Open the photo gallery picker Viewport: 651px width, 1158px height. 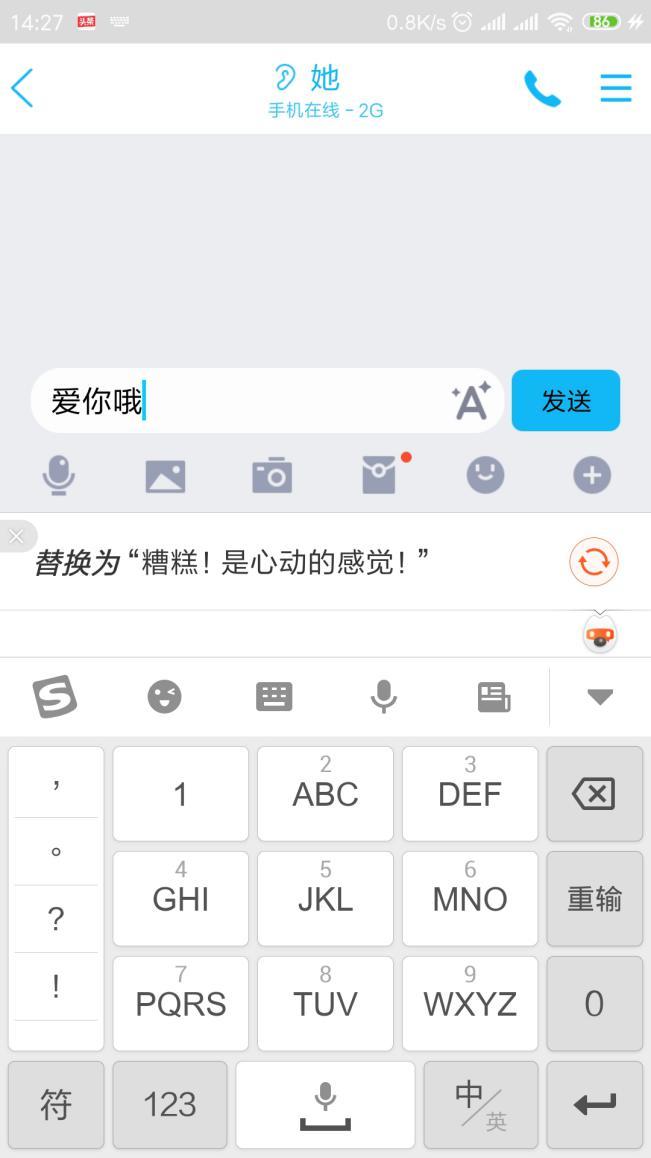[x=165, y=476]
